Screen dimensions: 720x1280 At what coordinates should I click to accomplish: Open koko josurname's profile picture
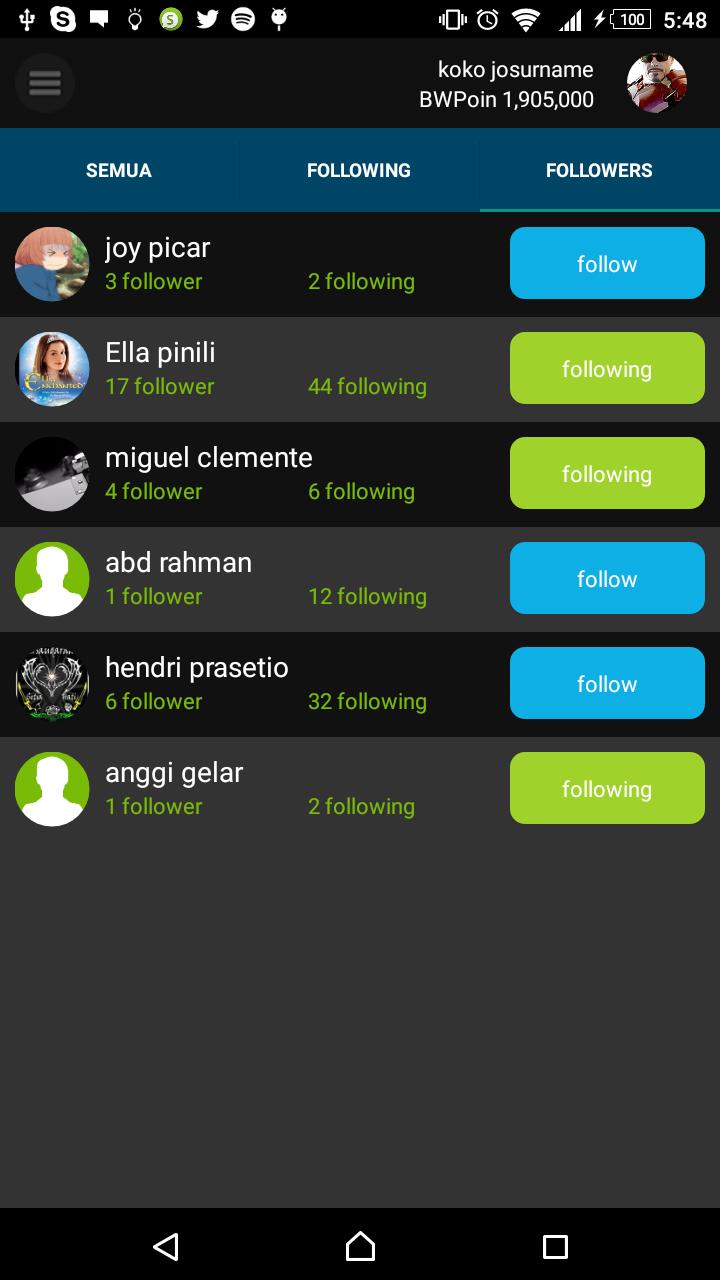pos(656,83)
